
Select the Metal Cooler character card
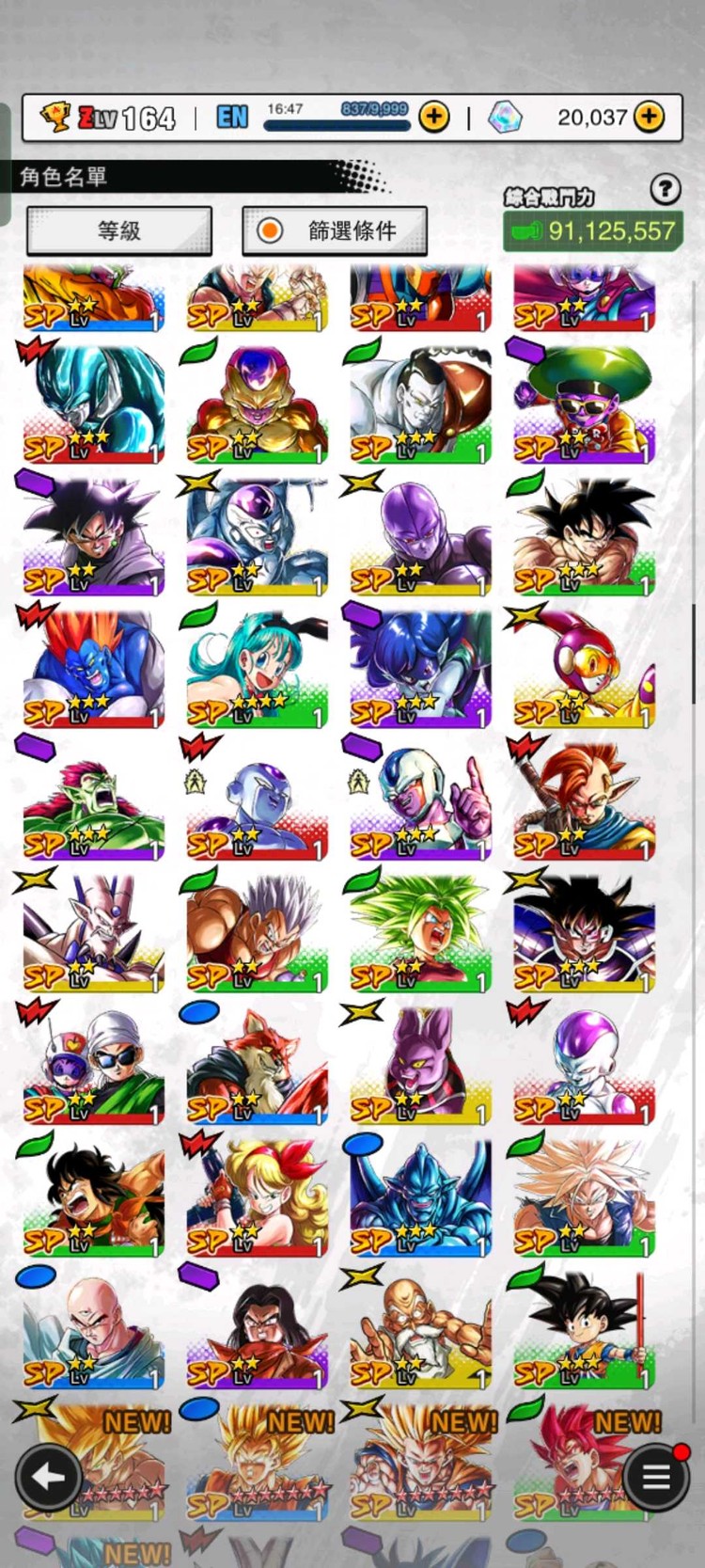pyautogui.click(x=93, y=404)
